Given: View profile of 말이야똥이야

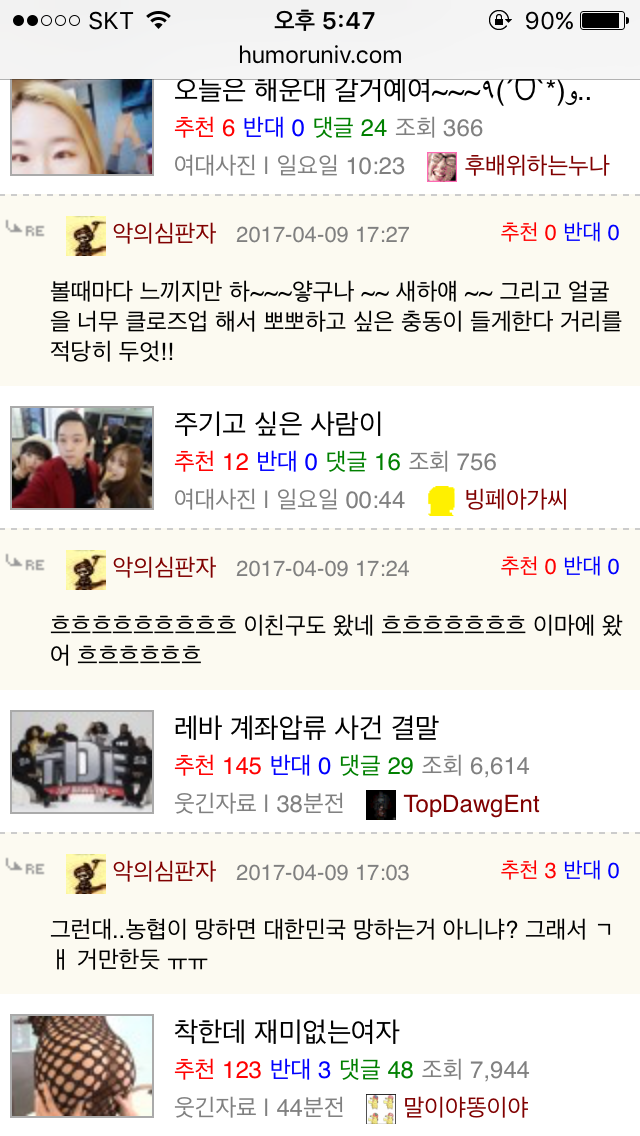Looking at the screenshot, I should point(465,1107).
